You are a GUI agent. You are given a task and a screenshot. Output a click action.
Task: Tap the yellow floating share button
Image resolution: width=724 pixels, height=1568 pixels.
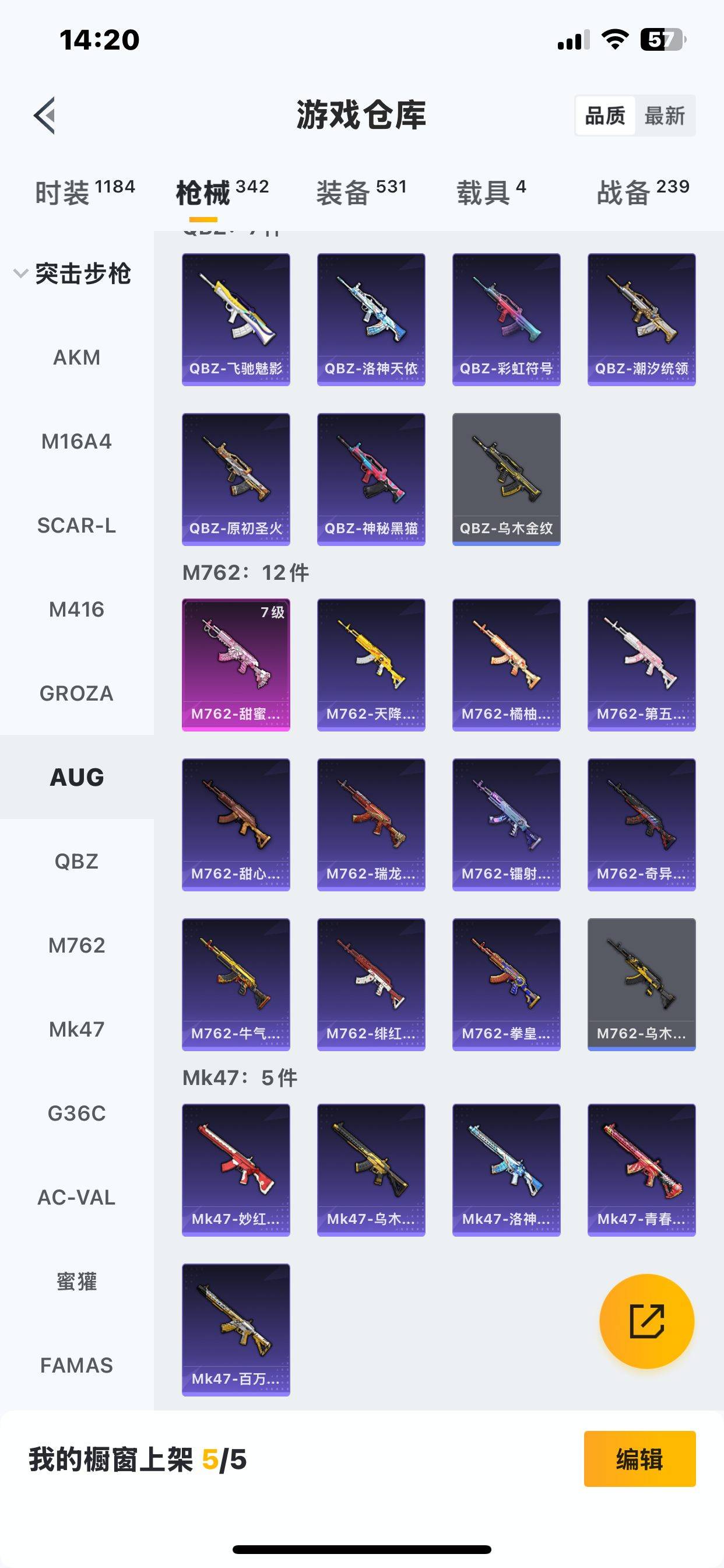click(646, 1321)
